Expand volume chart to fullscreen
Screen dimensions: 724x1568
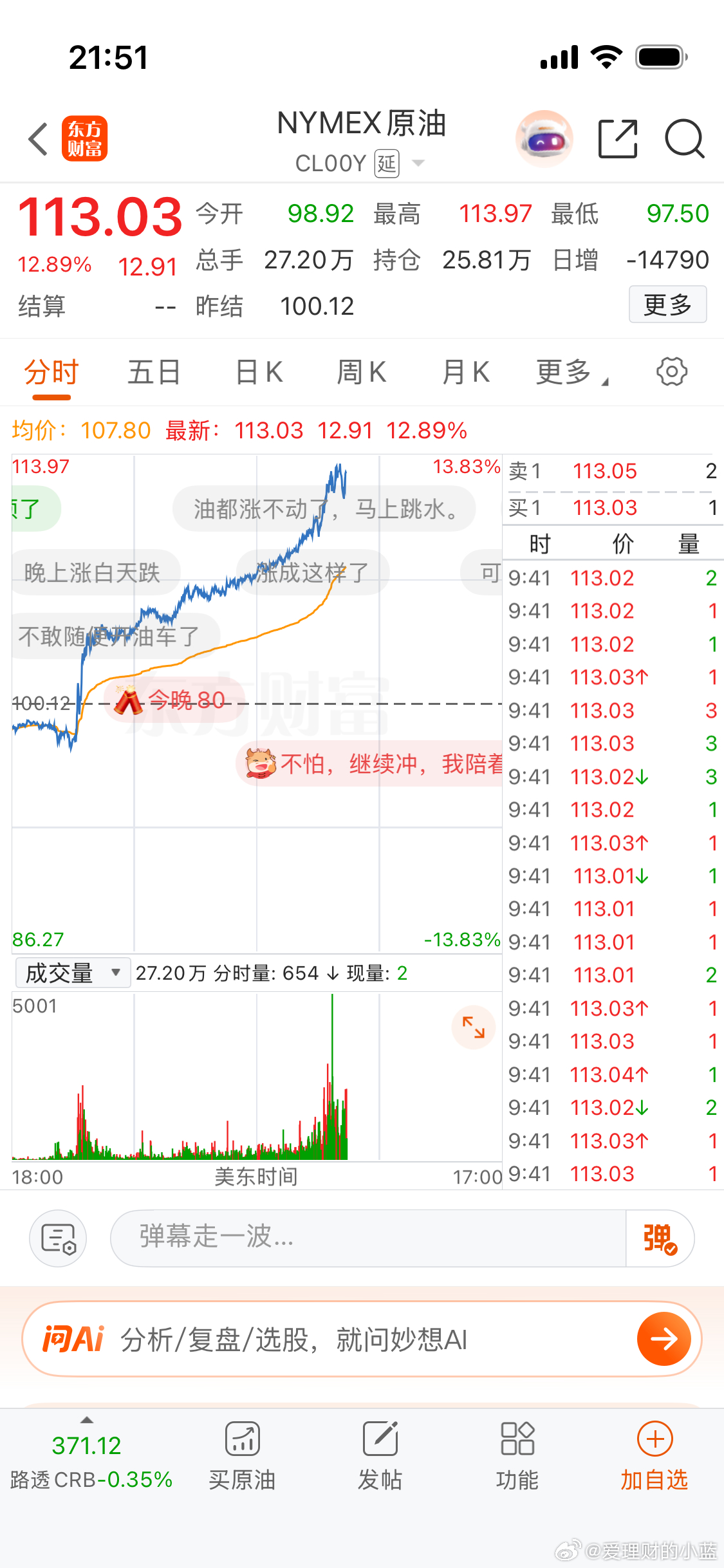tap(473, 1028)
